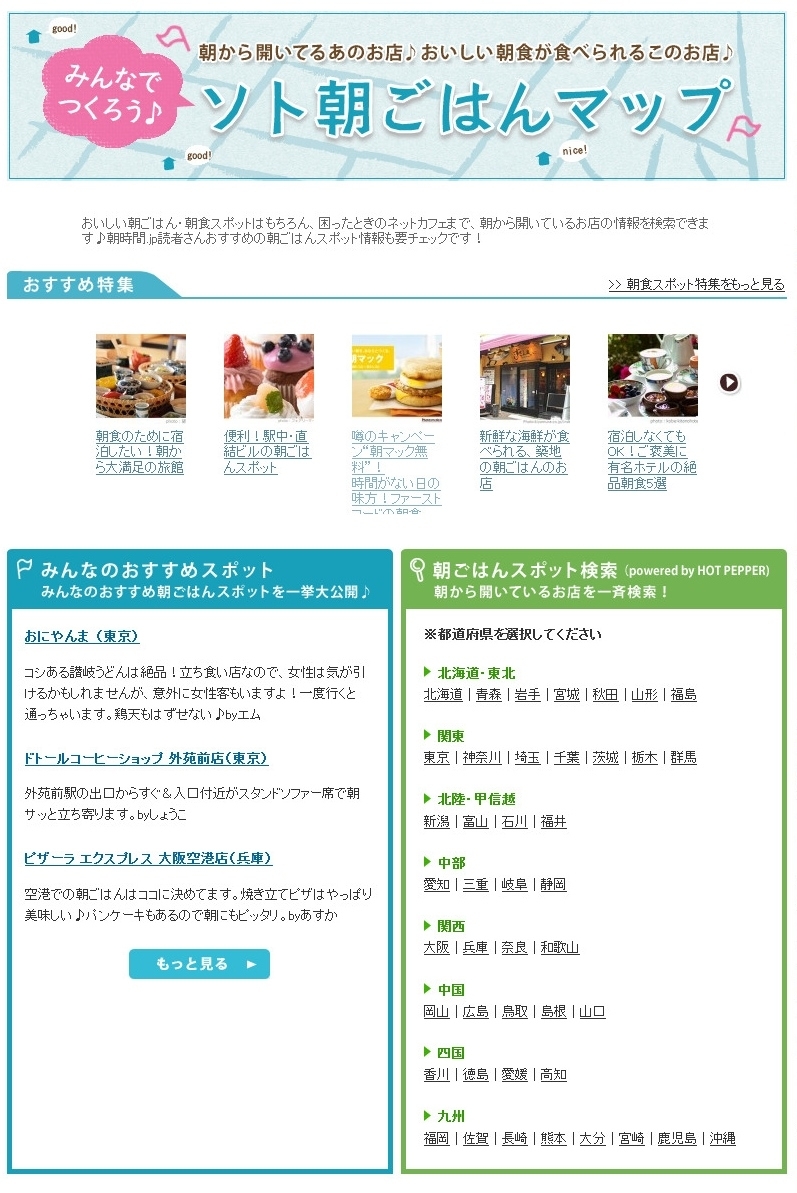The width and height of the screenshot is (797, 1193).
Task: Open ピザーラ エクスプレス 大阪空港店 spot
Action: [x=148, y=859]
